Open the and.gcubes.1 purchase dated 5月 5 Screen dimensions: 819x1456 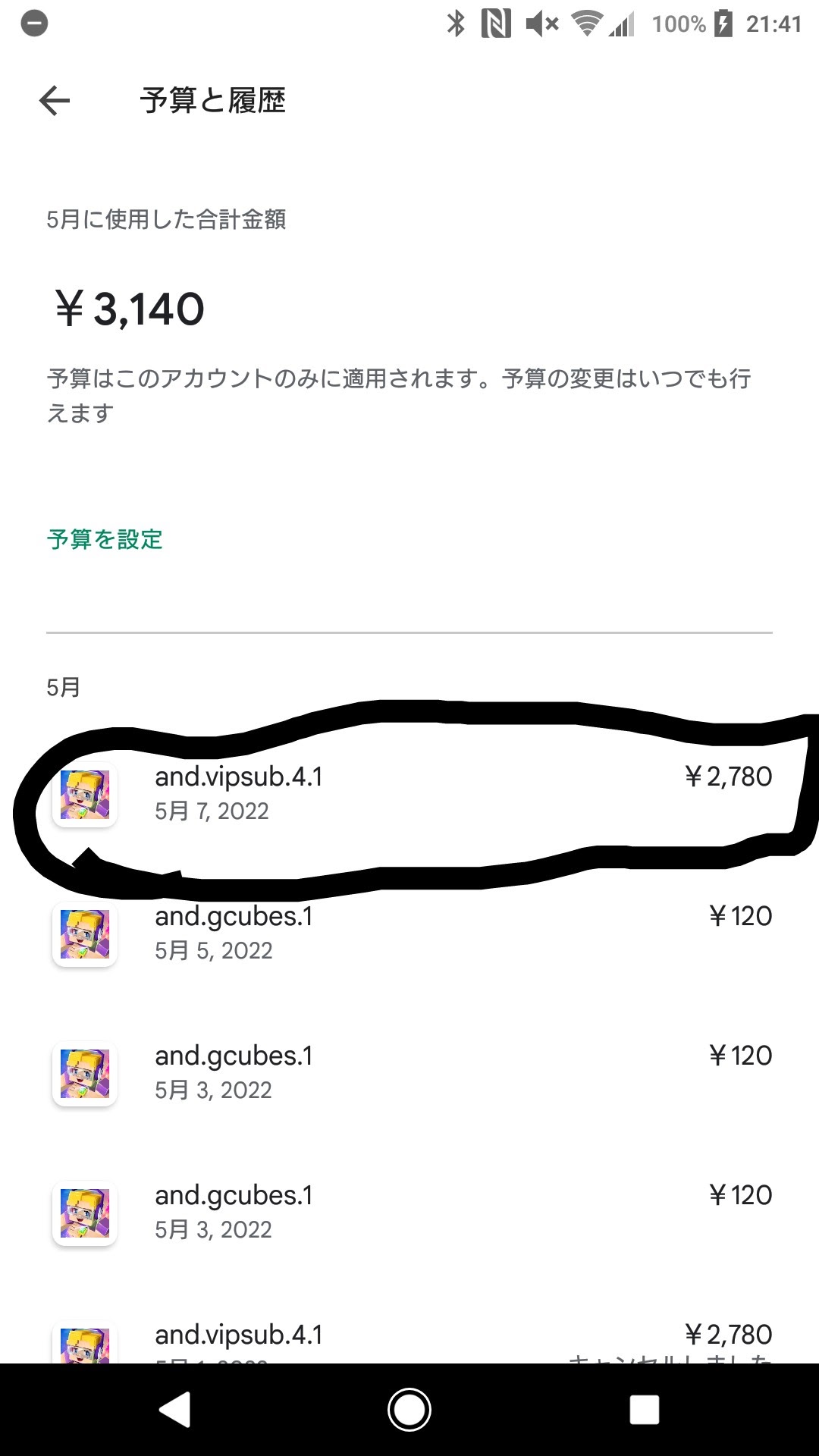point(409,933)
